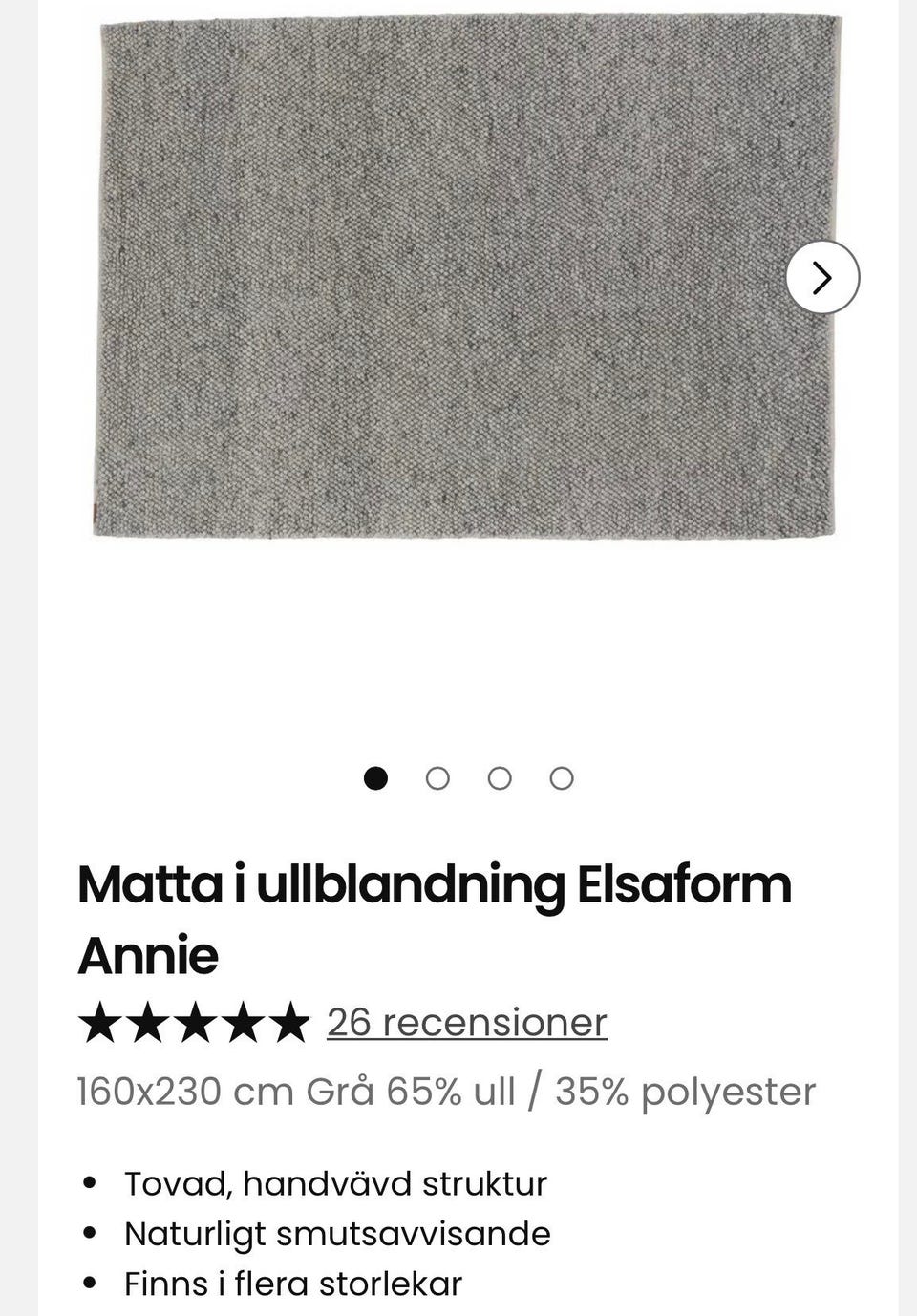Click the 'Finns i flera storlekar' list item
Screen dimensions: 917x1316
click(x=293, y=1283)
